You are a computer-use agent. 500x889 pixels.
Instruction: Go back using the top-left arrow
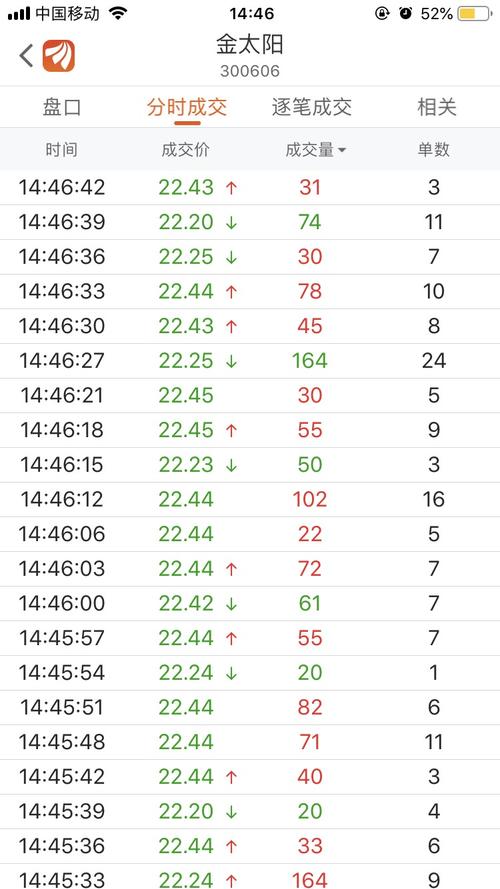click(x=26, y=56)
